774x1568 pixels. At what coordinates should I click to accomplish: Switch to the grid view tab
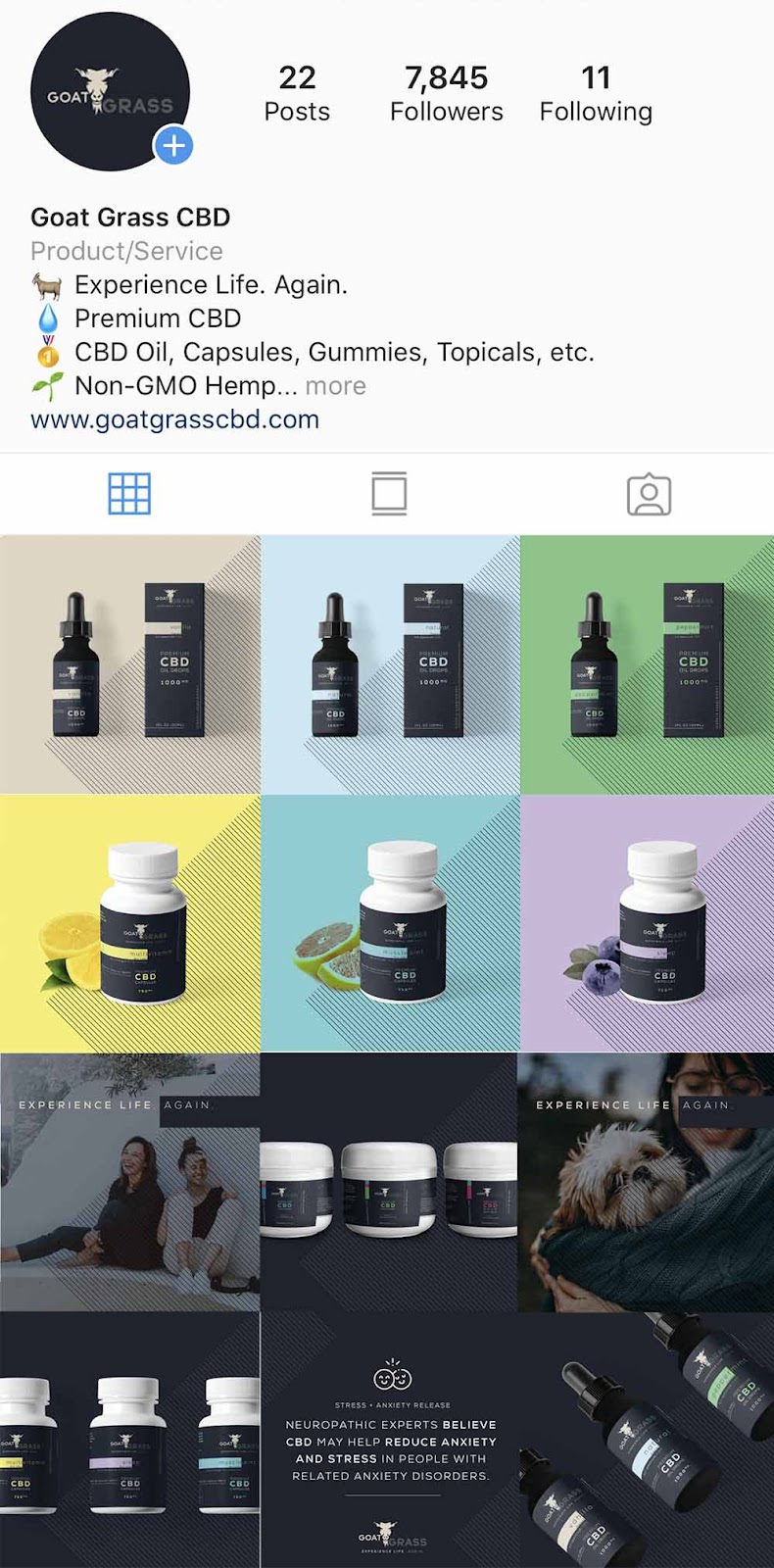click(129, 494)
